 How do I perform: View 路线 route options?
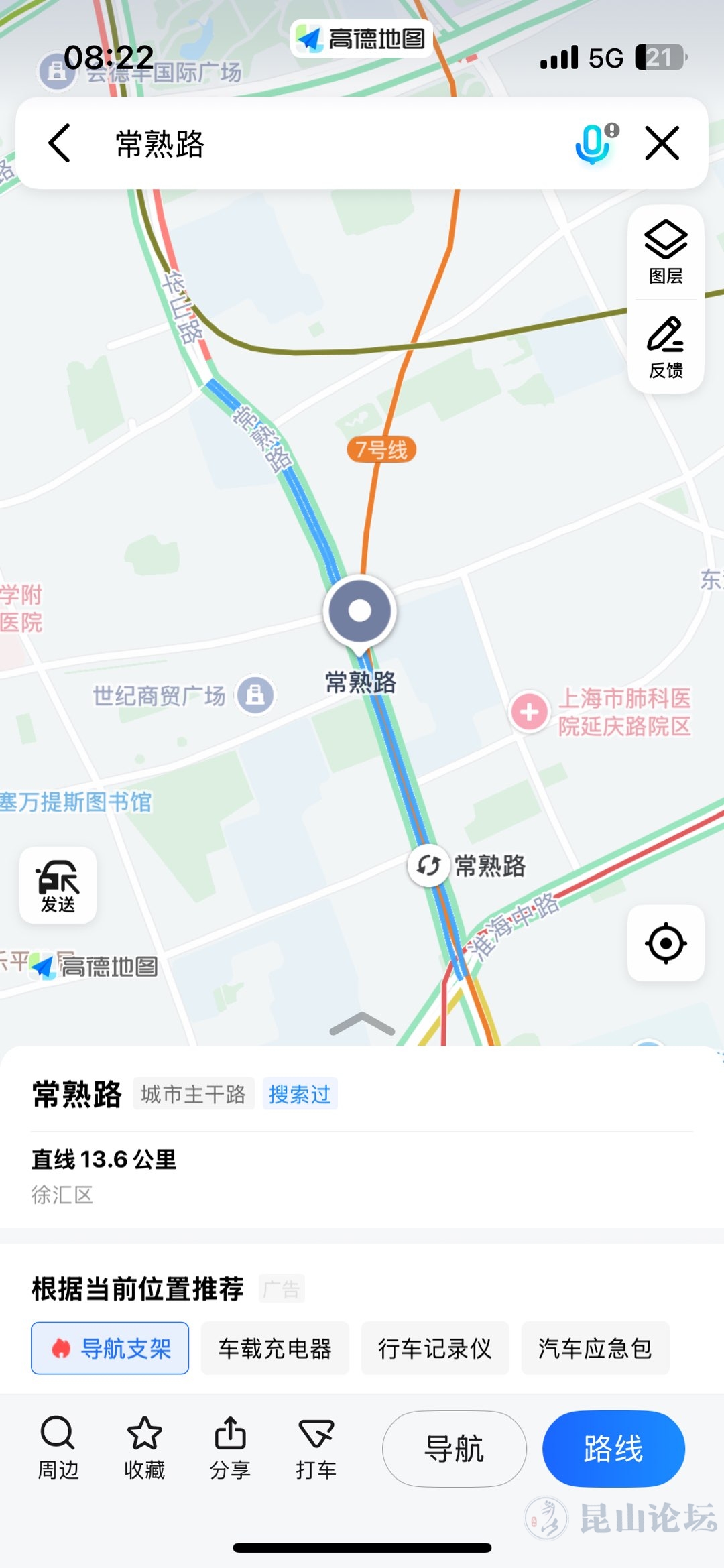click(613, 1449)
